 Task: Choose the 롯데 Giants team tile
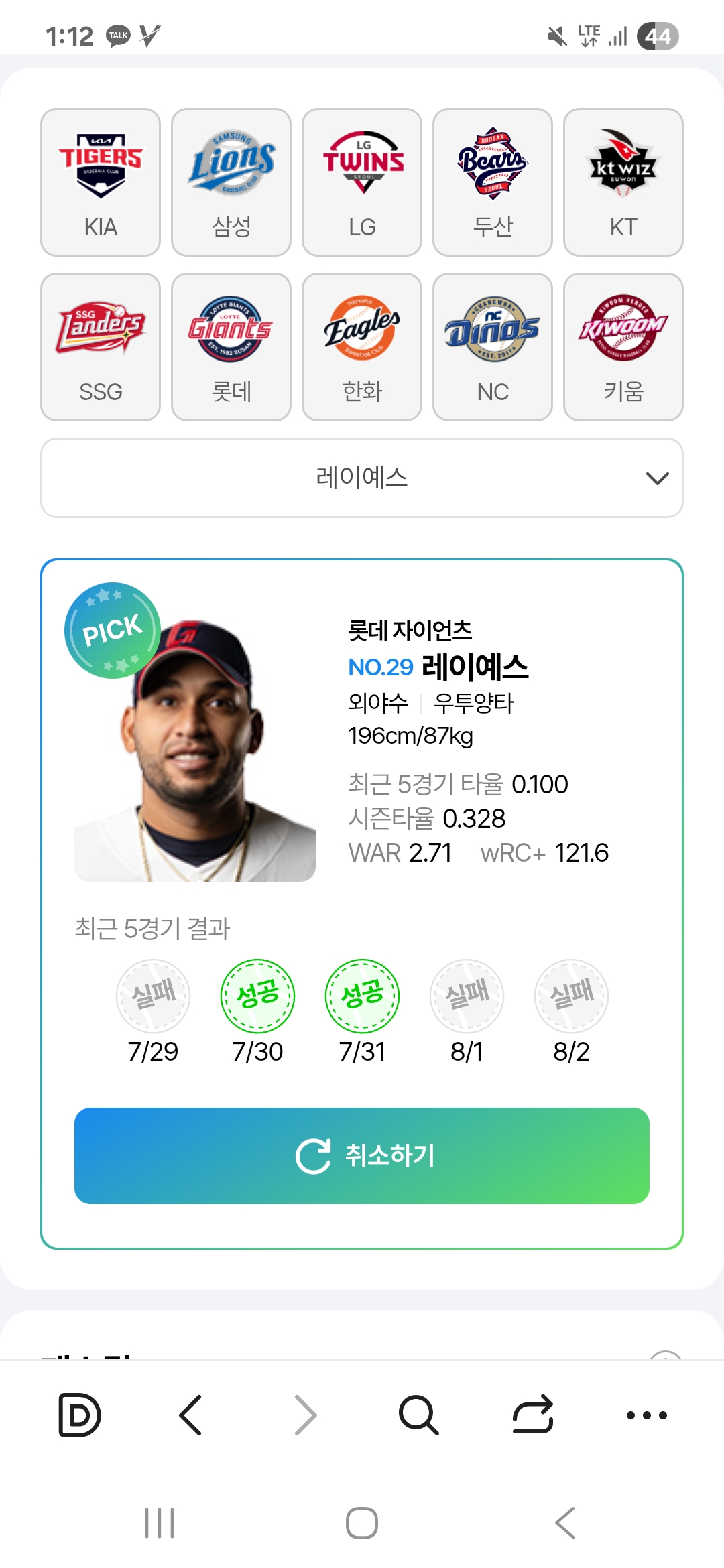[x=231, y=347]
